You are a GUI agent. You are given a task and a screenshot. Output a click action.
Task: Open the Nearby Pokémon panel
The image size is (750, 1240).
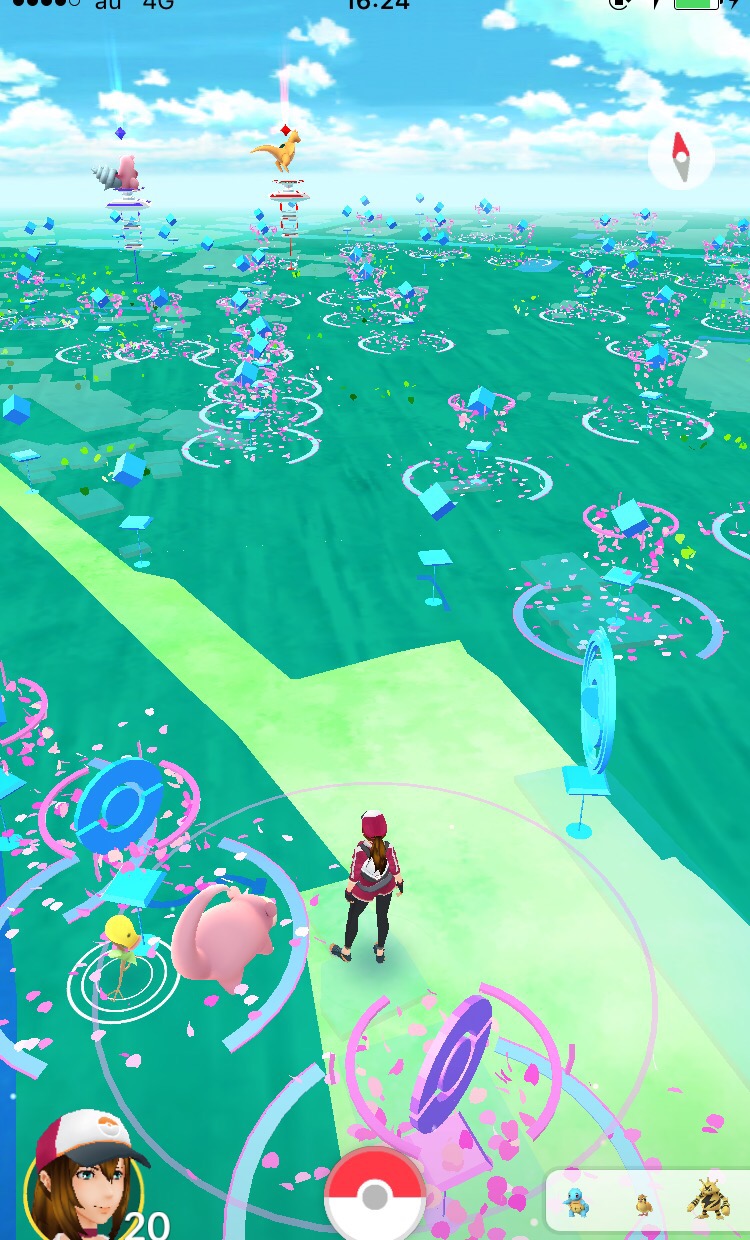646,1201
